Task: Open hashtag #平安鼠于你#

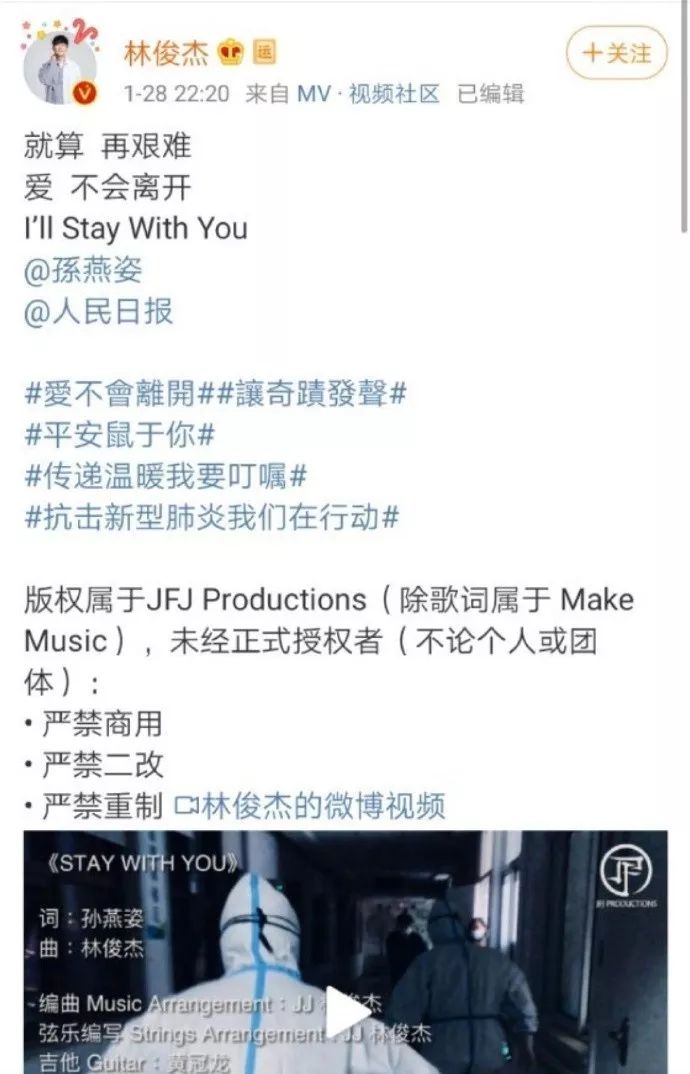Action: (x=120, y=435)
